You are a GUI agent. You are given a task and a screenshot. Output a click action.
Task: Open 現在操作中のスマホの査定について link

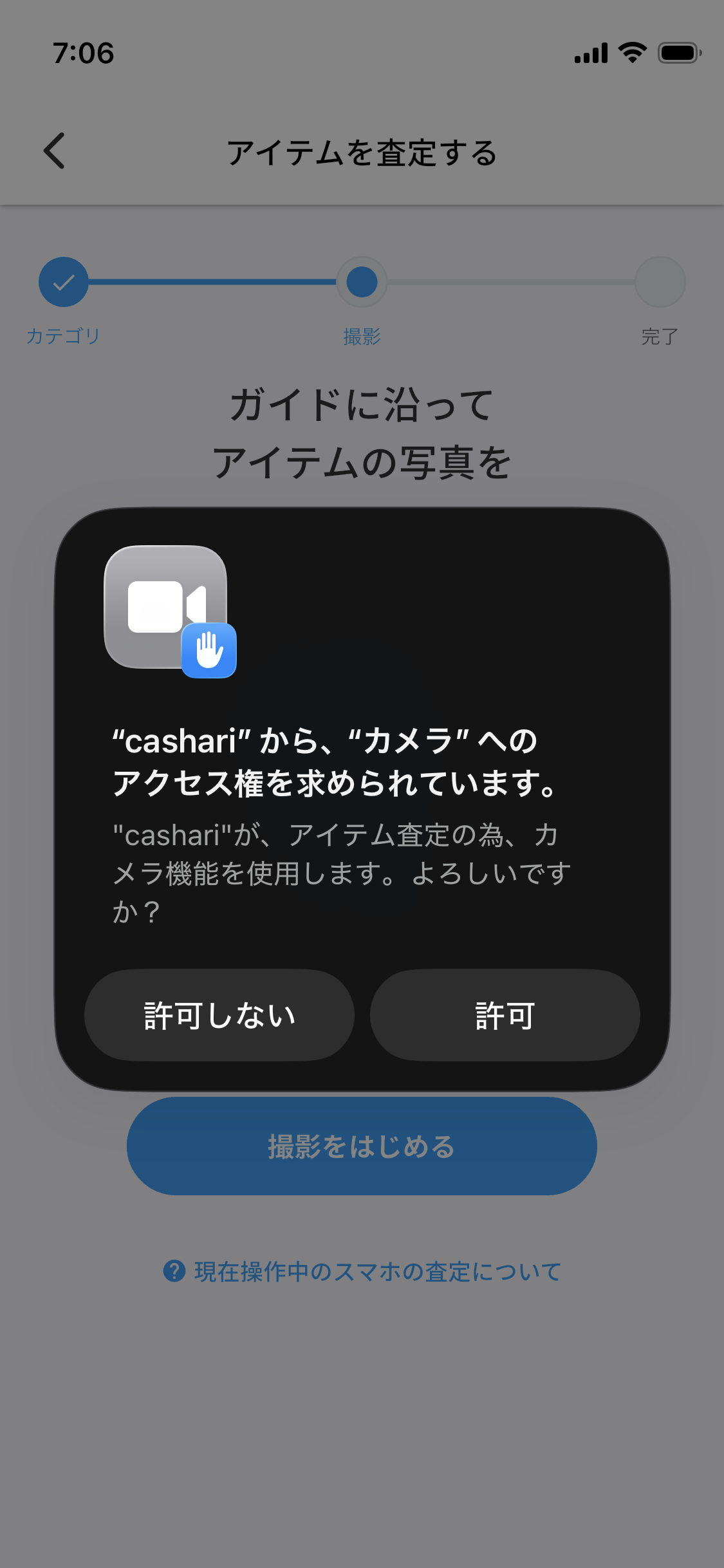376,1270
